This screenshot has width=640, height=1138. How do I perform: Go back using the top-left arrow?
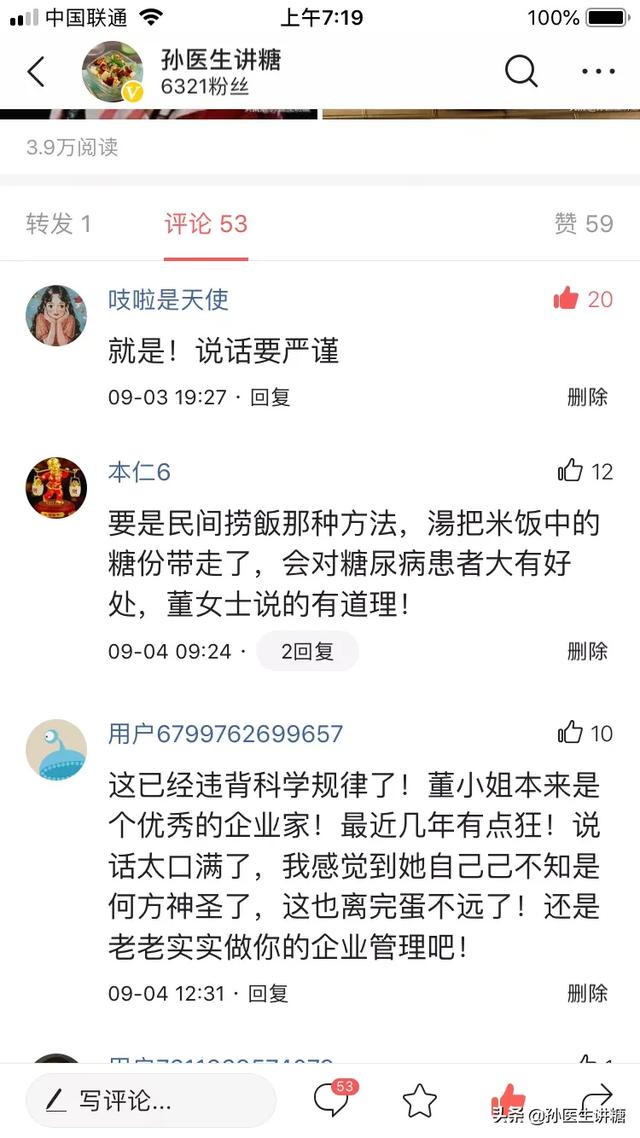click(37, 72)
